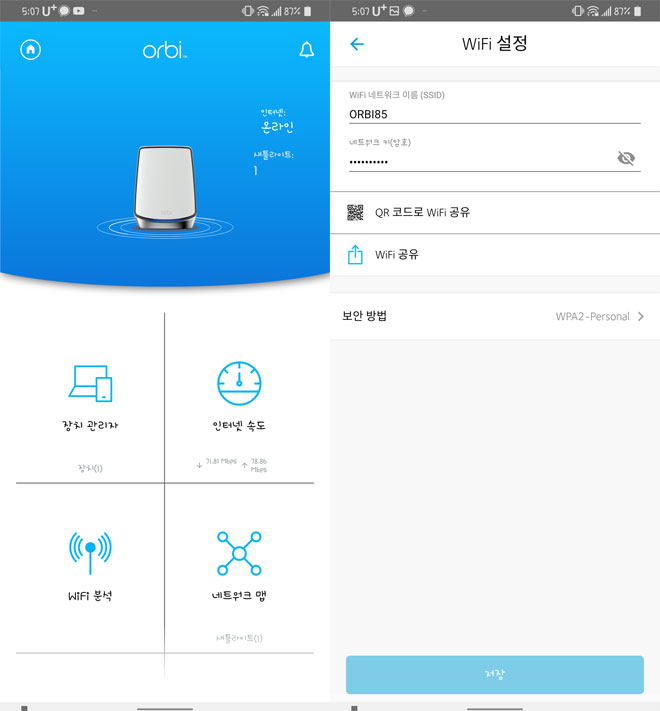
Task: Edit the network key password field
Action: (x=480, y=160)
